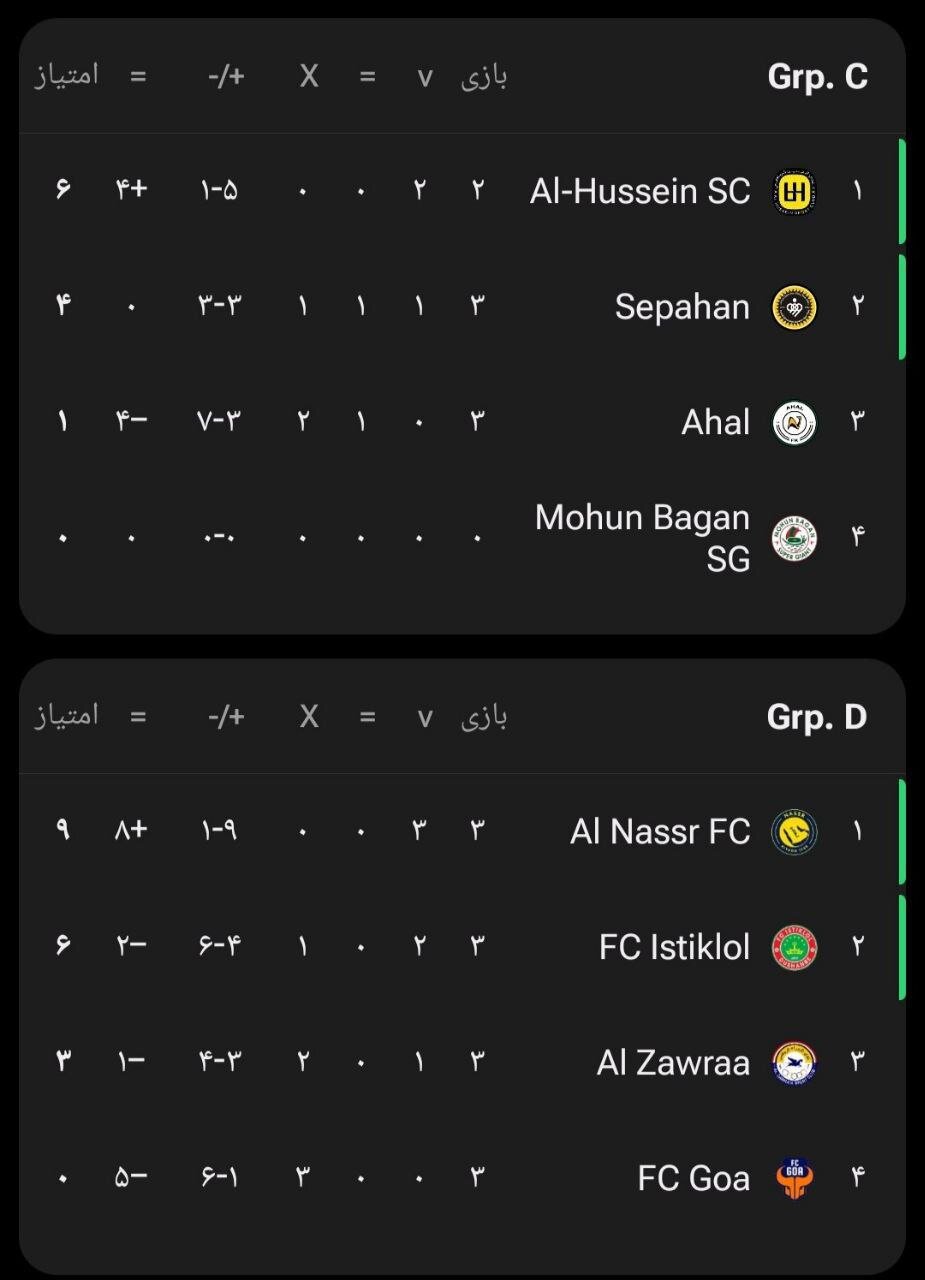Open the Mohun Bagan SG crest

coord(792,538)
